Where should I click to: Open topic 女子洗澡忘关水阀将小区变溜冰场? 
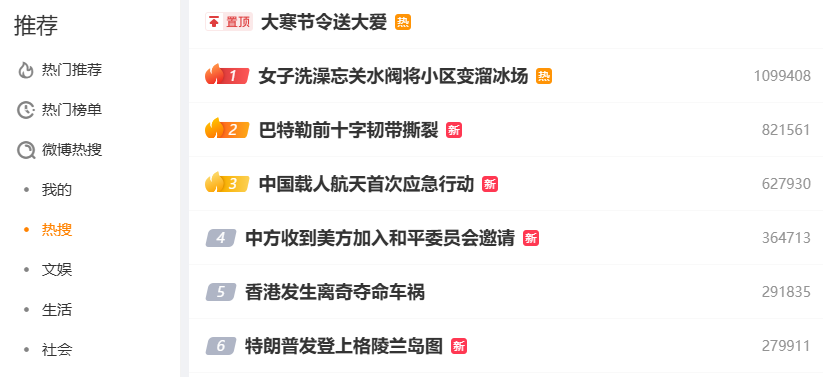pyautogui.click(x=393, y=77)
